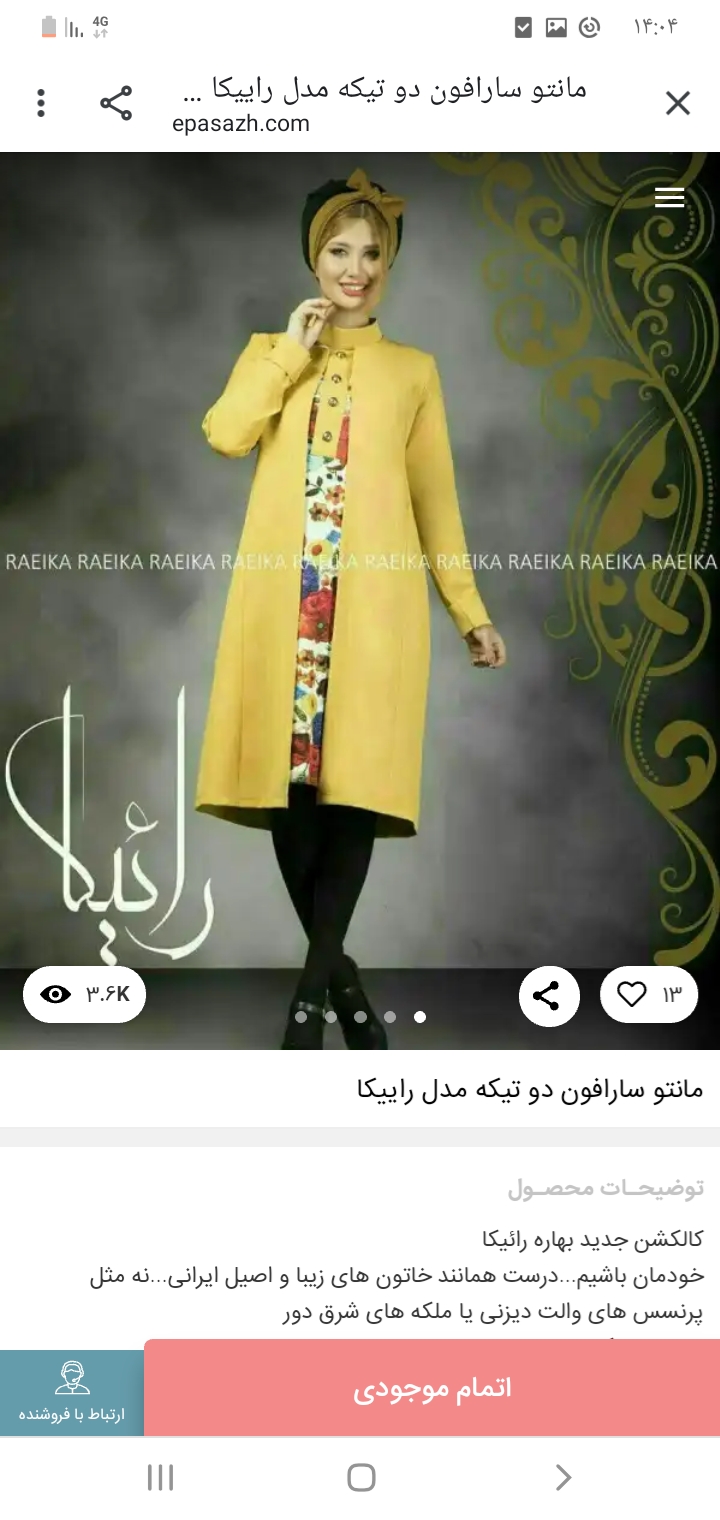
Task: Share the product using the round share button
Action: coord(548,996)
